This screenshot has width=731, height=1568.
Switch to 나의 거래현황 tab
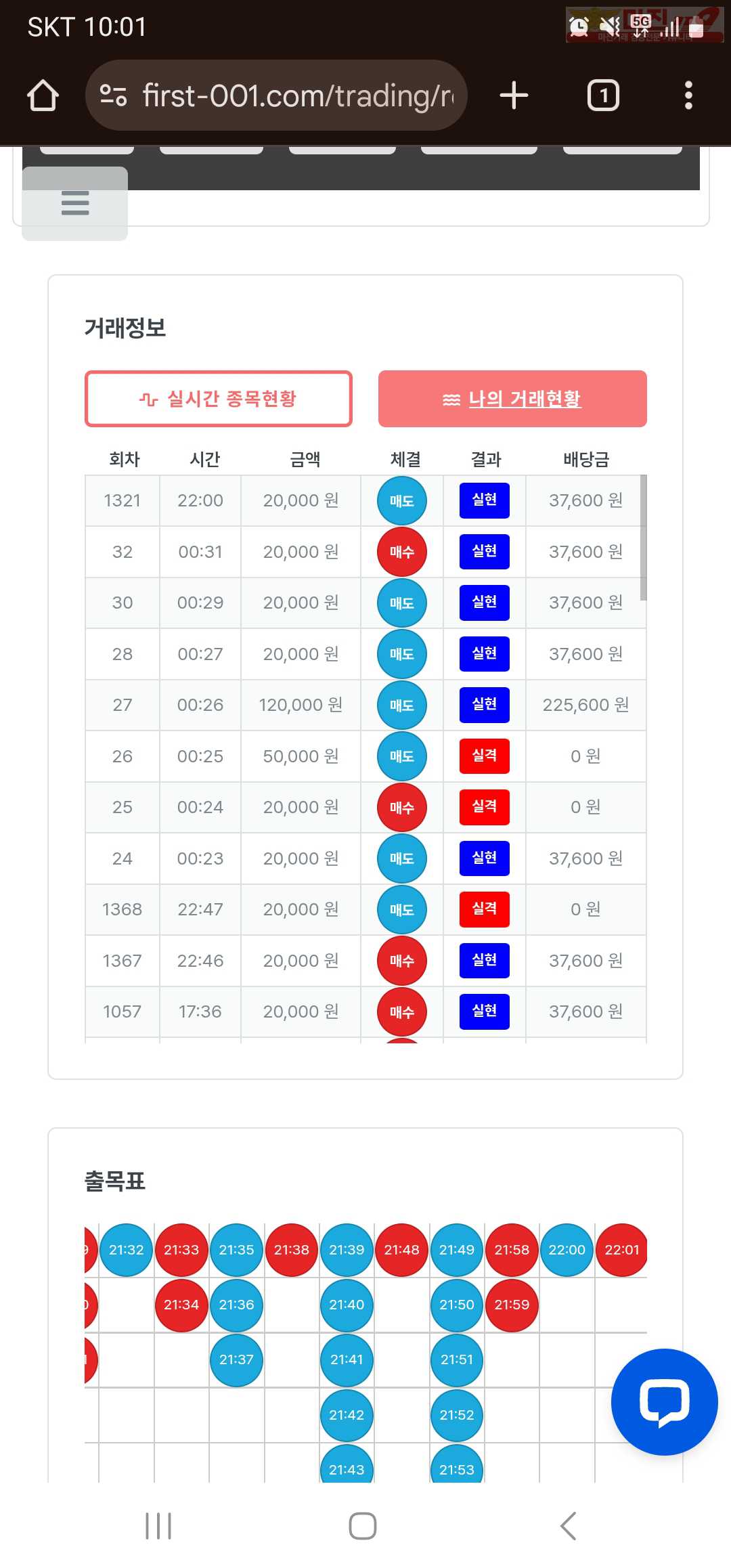click(512, 399)
